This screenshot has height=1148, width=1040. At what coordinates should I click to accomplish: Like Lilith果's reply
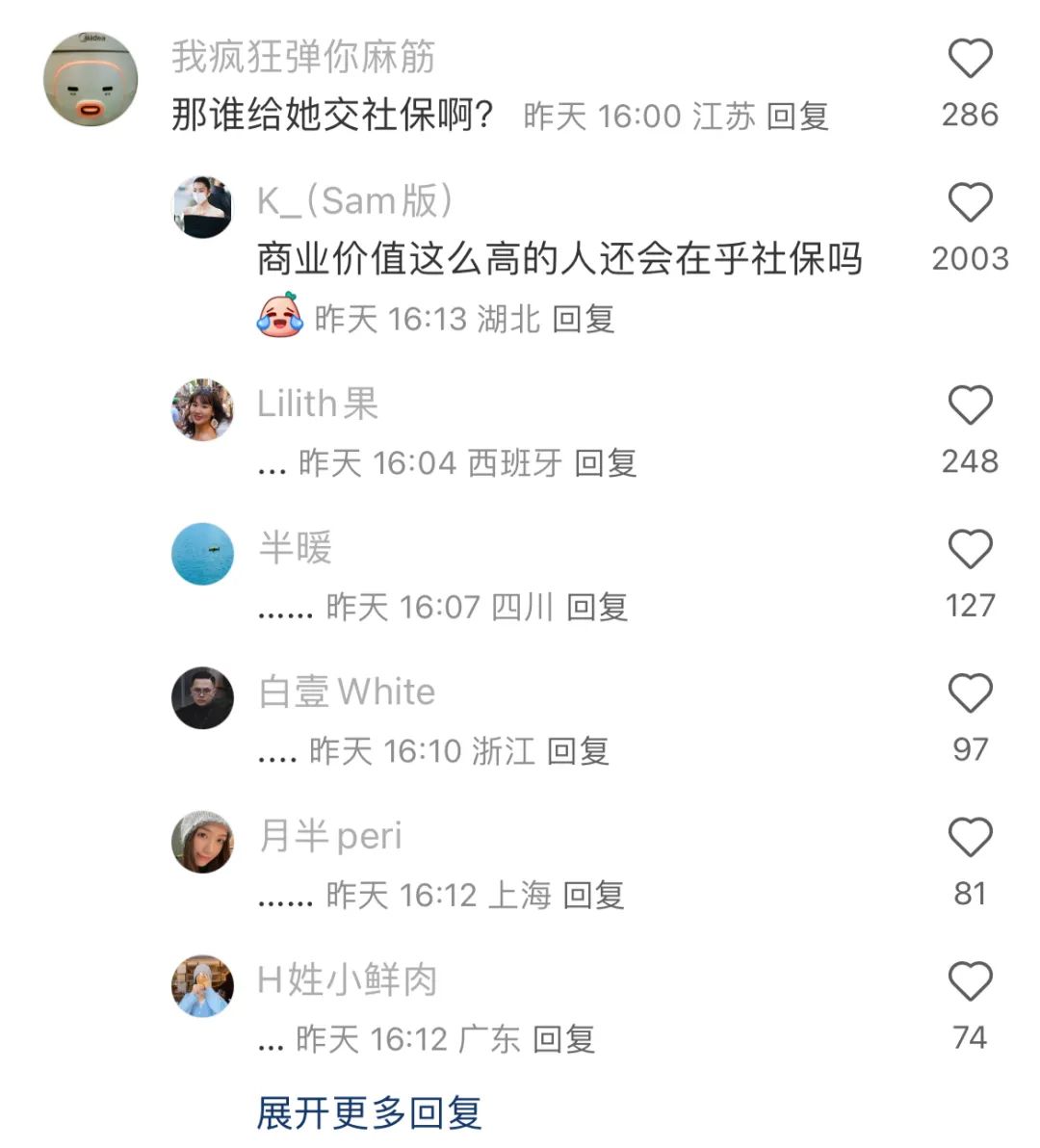[970, 405]
